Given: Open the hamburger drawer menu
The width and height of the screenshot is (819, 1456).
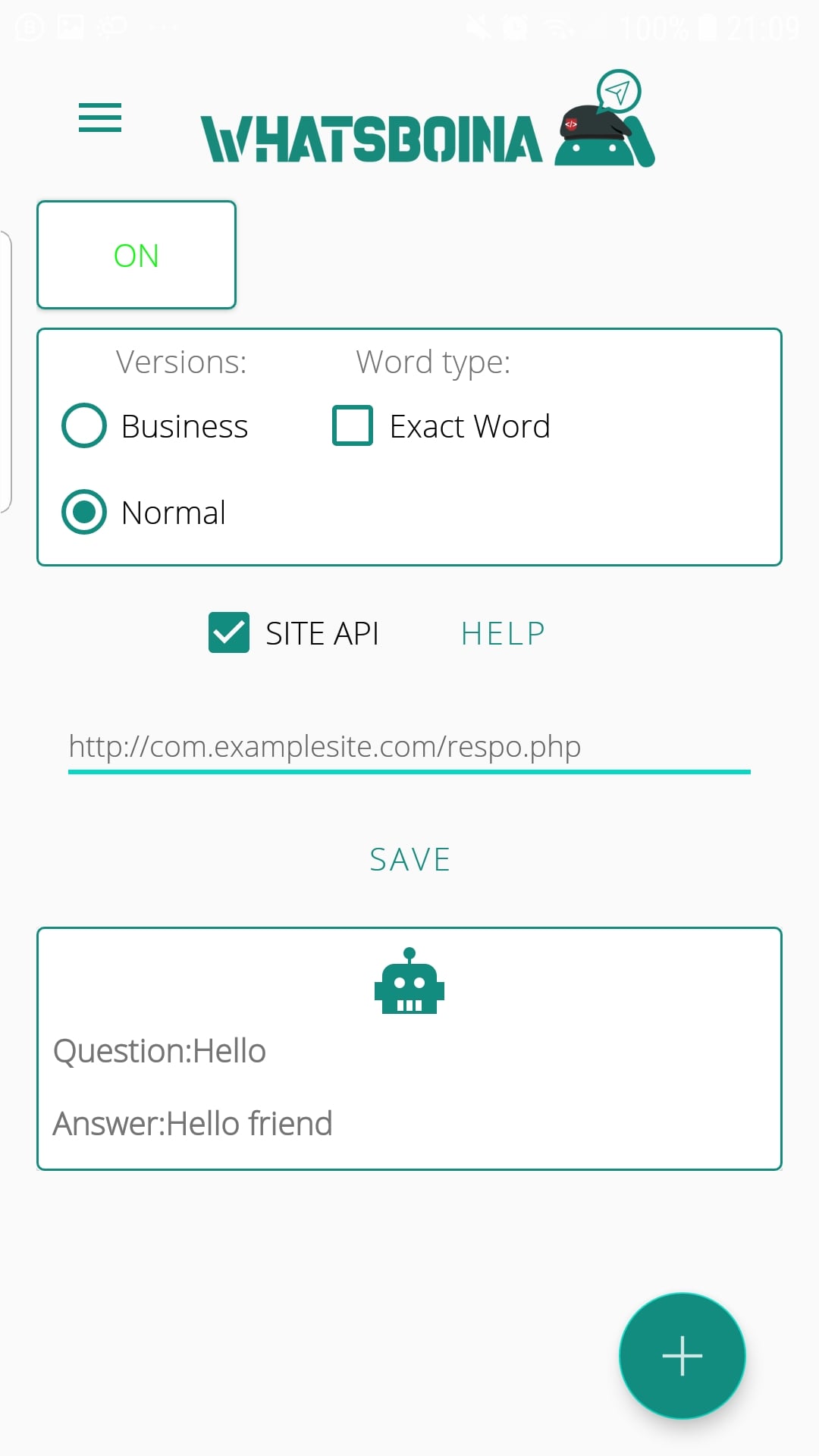Looking at the screenshot, I should (x=100, y=118).
